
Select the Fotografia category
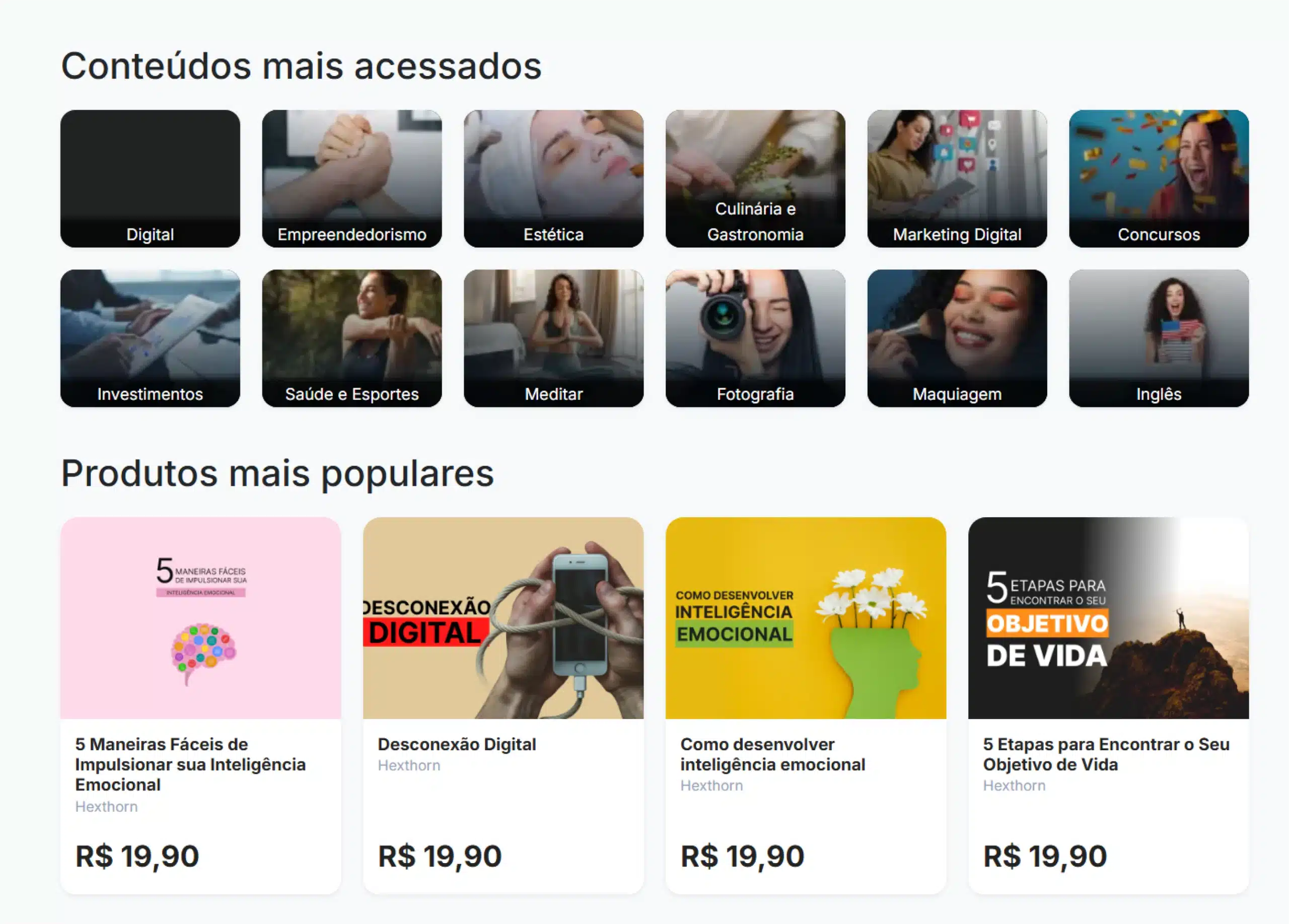pos(755,338)
